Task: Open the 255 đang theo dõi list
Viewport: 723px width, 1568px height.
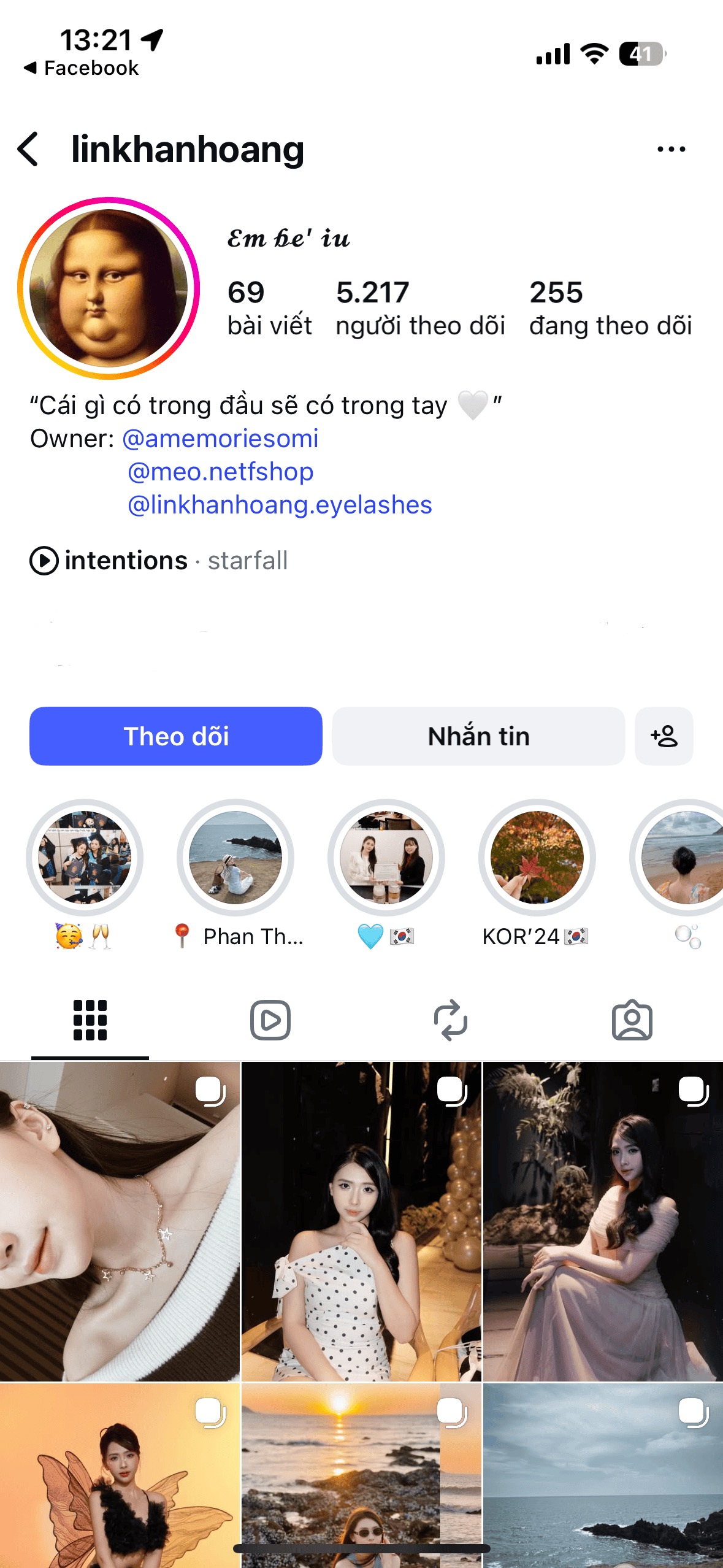Action: coord(610,308)
